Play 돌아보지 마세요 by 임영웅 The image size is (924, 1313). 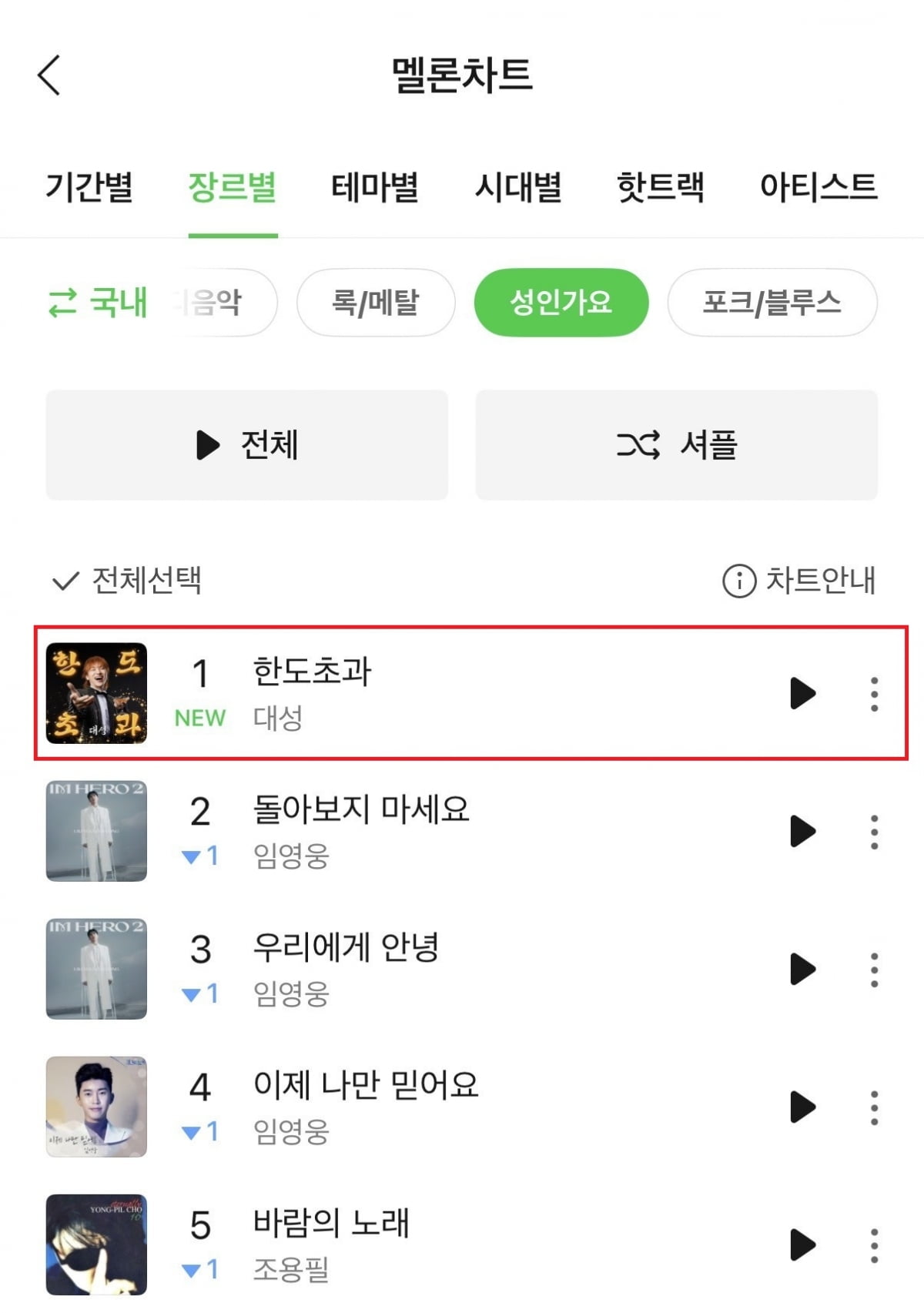[801, 832]
